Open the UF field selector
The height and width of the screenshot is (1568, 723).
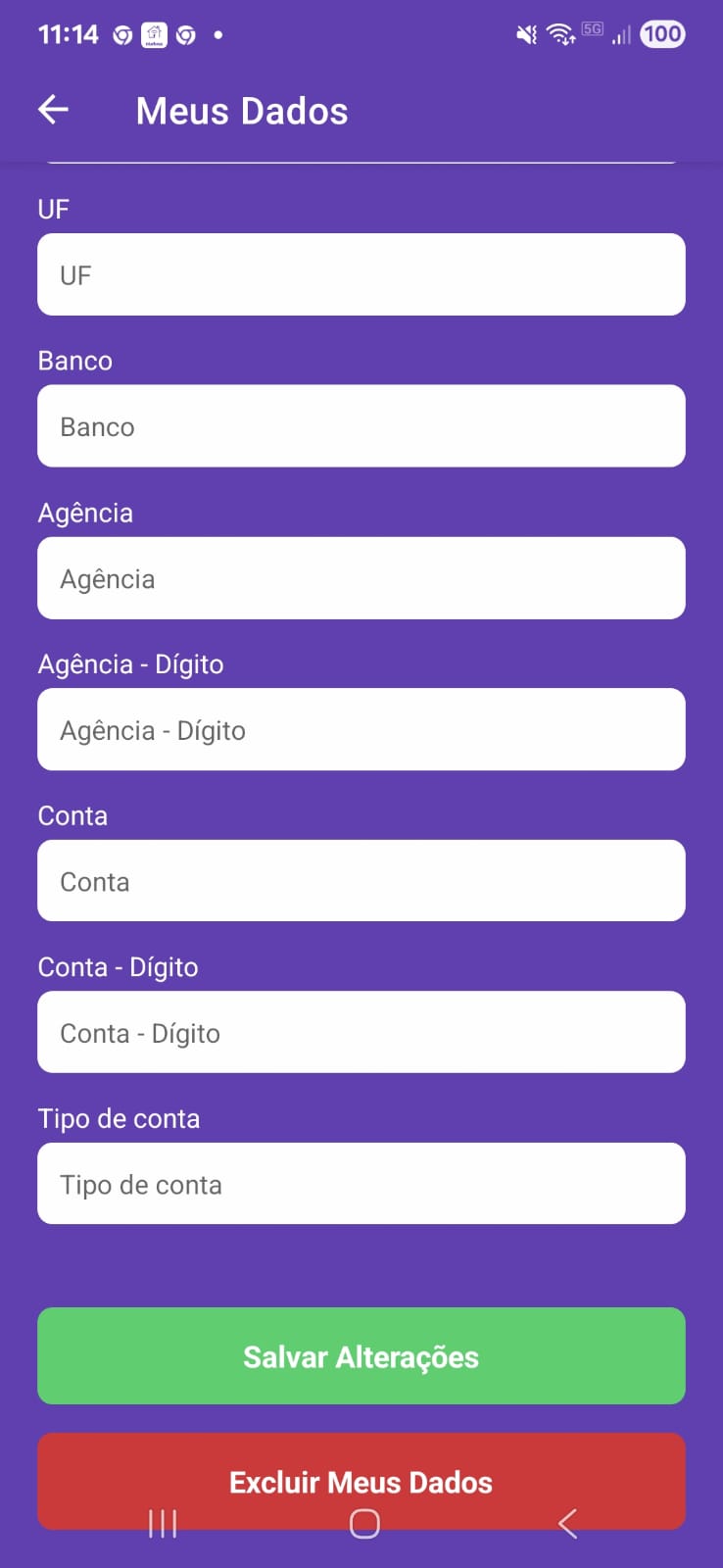[x=361, y=274]
